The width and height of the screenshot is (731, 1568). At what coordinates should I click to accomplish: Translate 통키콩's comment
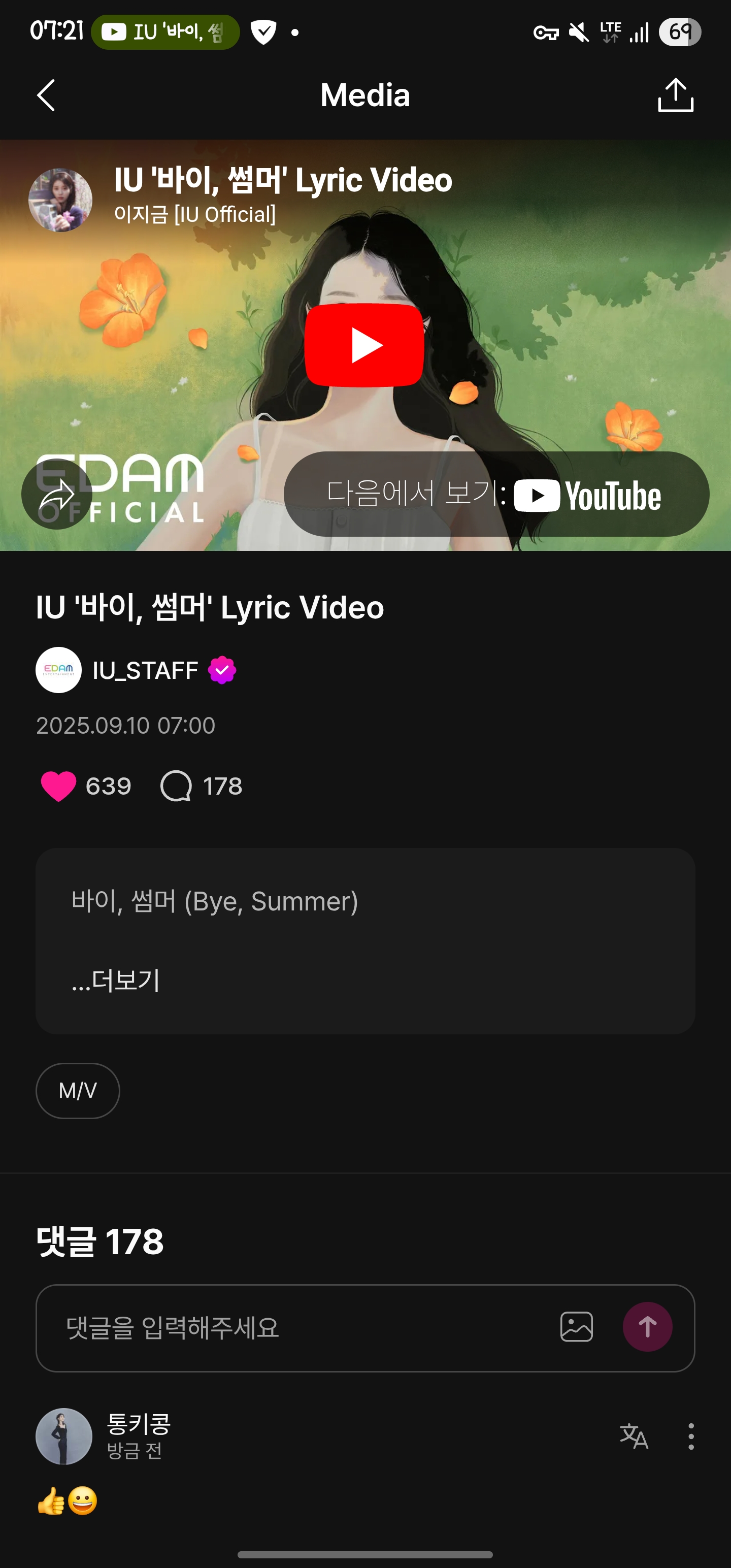coord(634,1436)
